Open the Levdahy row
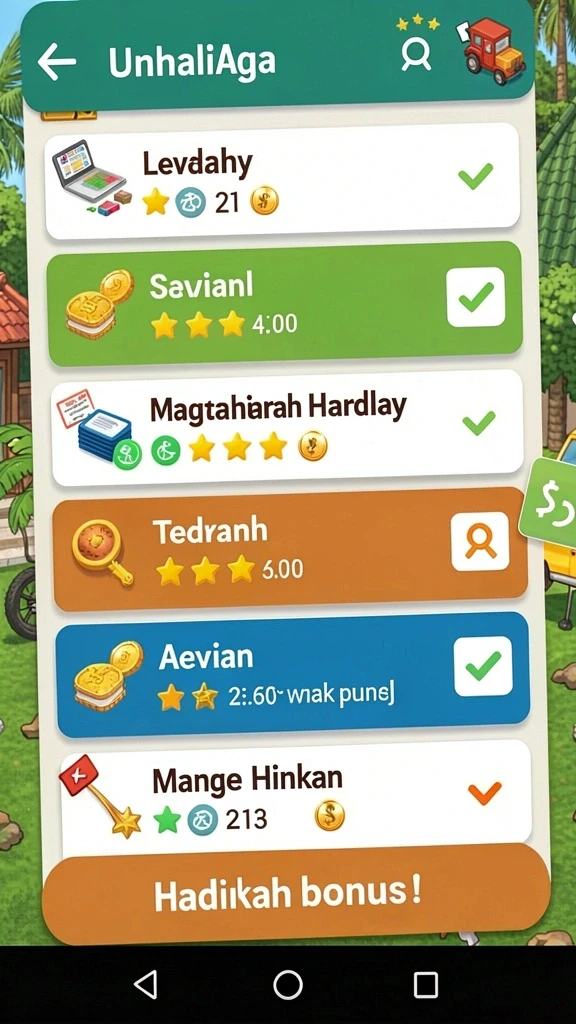 point(283,181)
